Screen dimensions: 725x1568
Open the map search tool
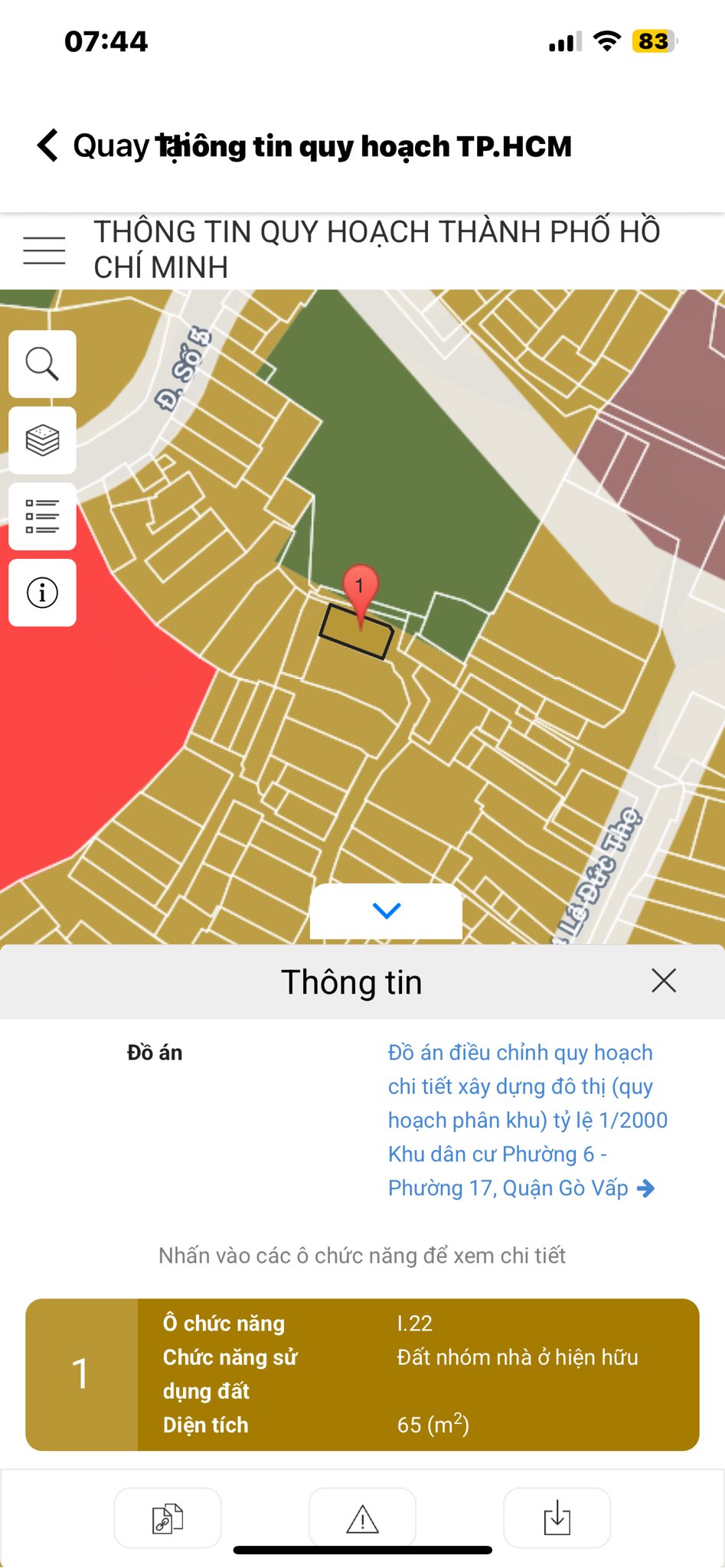point(42,364)
